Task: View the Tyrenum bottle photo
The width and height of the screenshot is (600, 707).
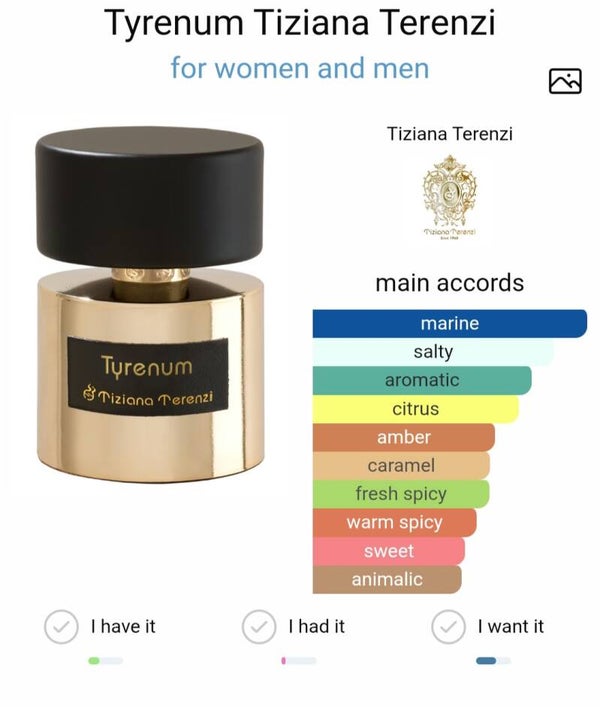Action: [x=150, y=304]
